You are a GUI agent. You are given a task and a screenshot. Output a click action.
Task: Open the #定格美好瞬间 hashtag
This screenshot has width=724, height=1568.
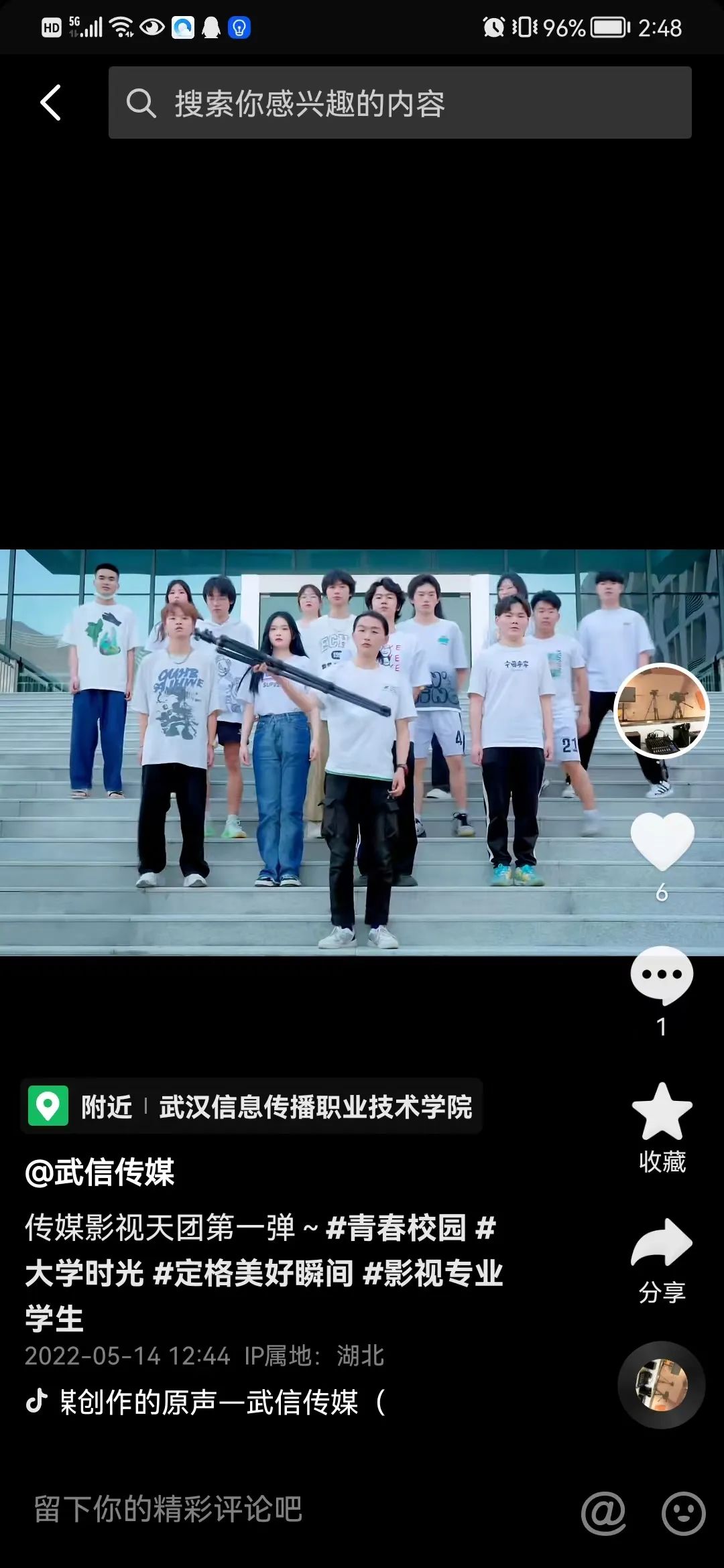tap(253, 1272)
